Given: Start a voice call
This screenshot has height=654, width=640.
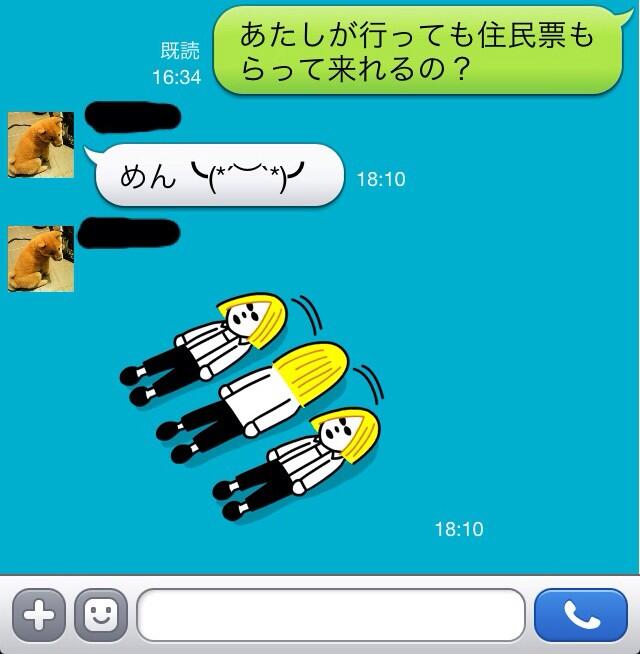Looking at the screenshot, I should click(580, 614).
